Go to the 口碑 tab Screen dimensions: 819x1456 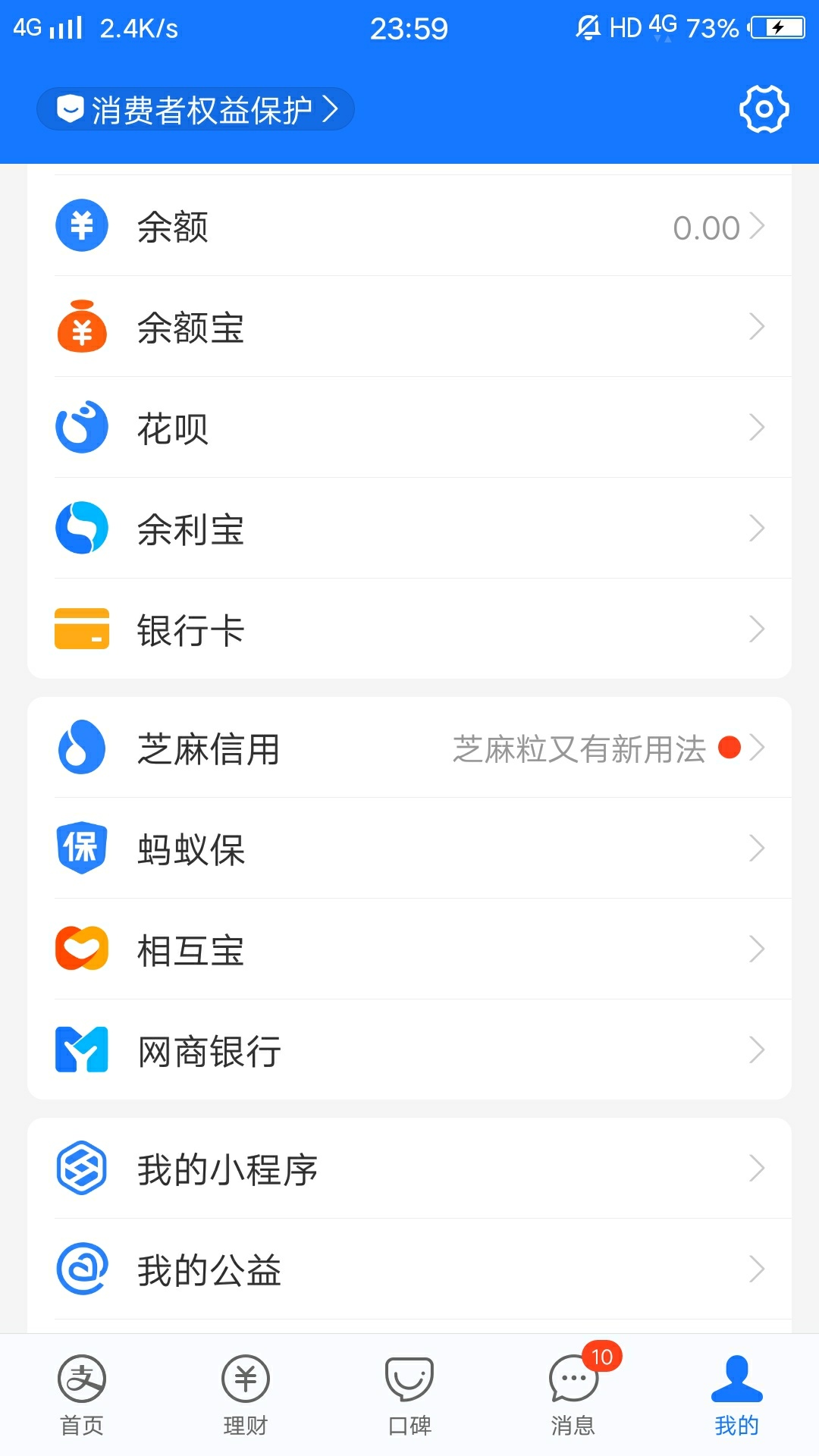click(409, 1395)
